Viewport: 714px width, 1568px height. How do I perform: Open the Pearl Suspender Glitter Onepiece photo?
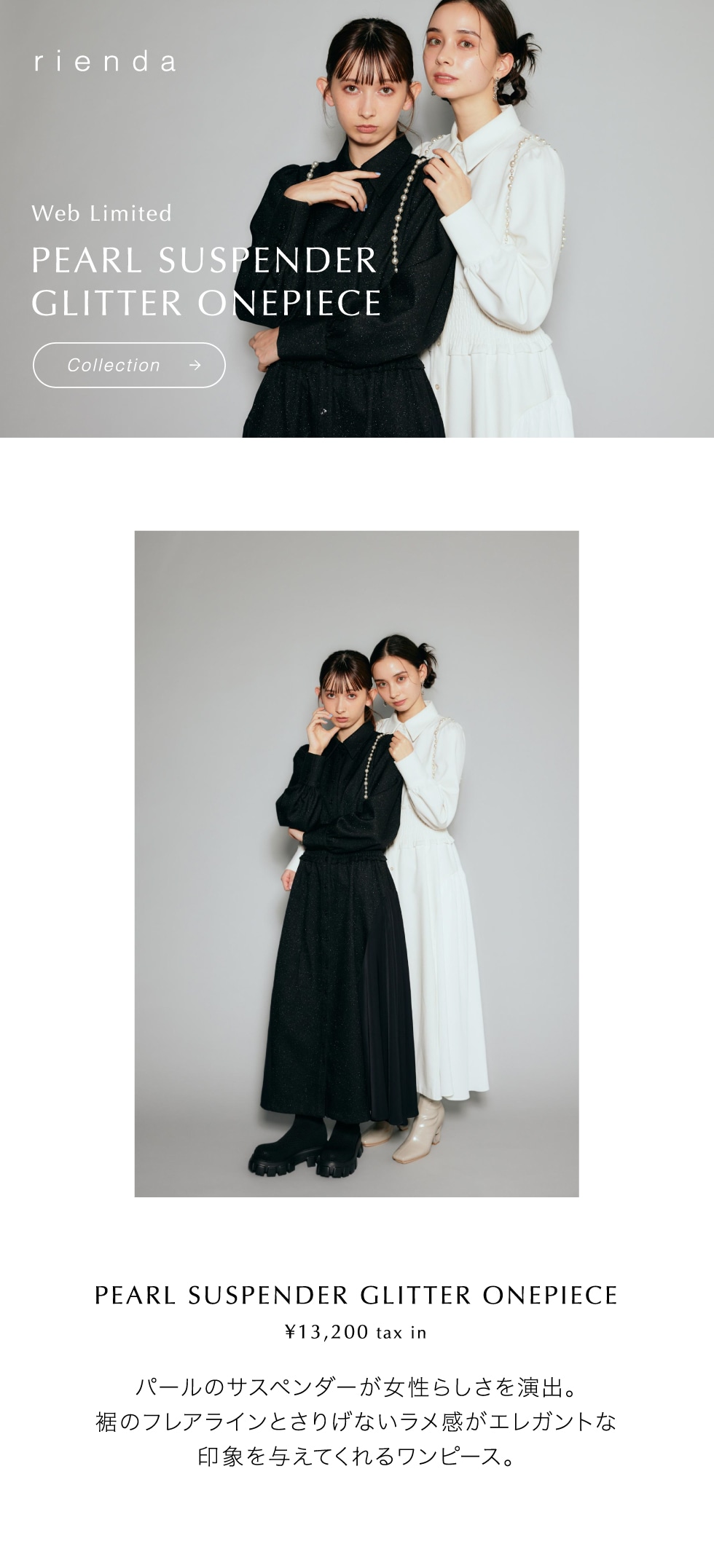[356, 864]
